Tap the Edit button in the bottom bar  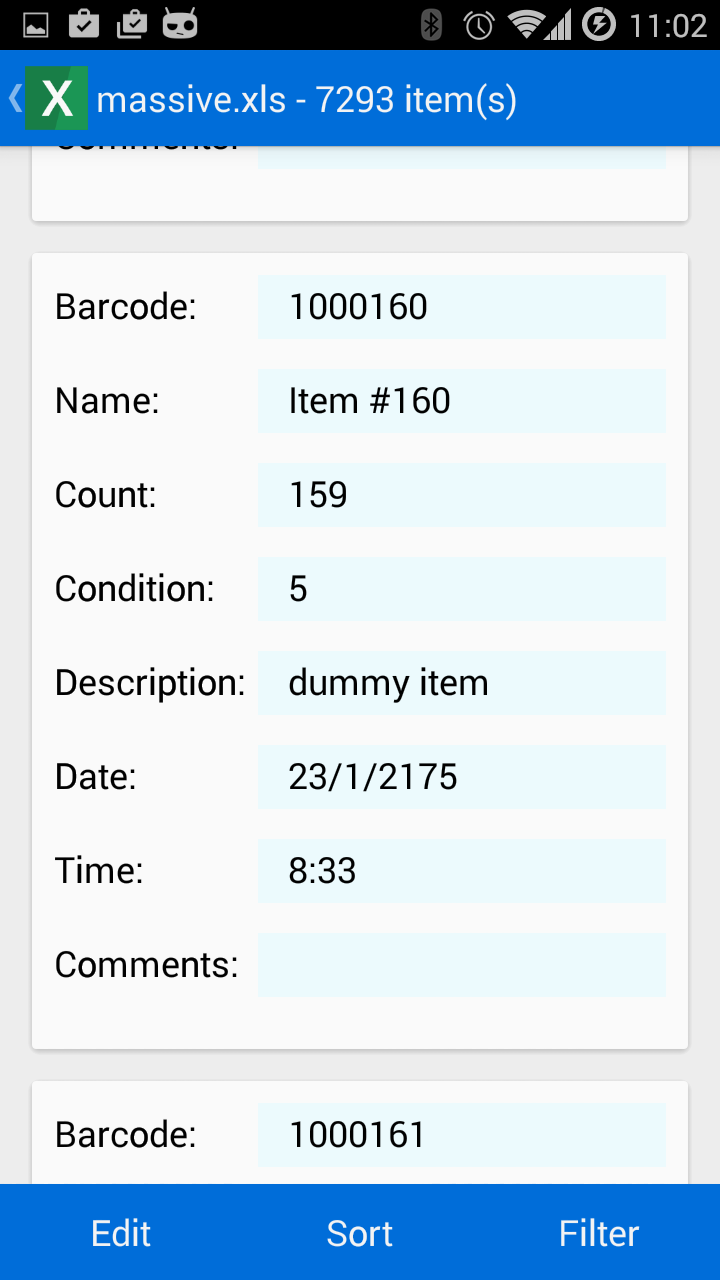[x=121, y=1232]
